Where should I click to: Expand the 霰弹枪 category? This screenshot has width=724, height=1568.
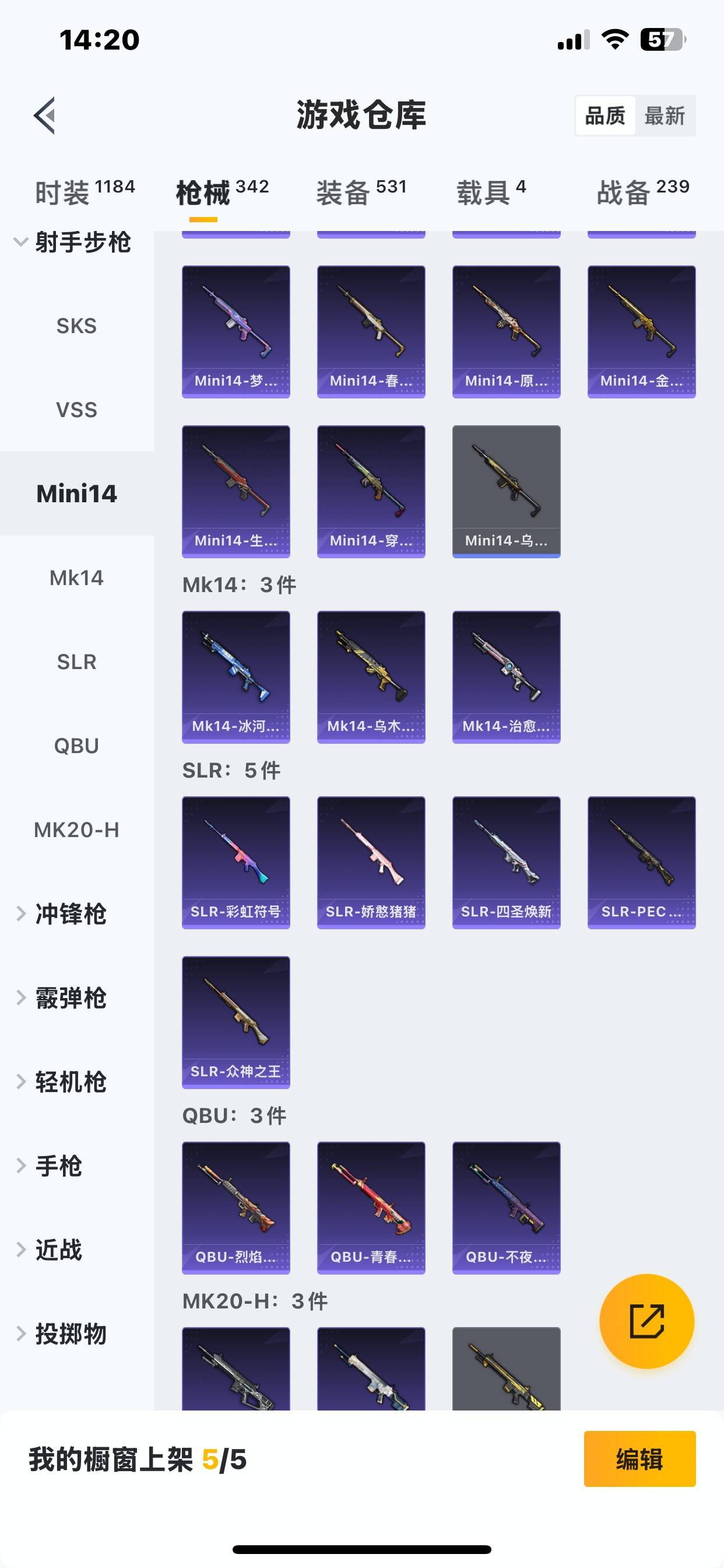click(x=70, y=998)
